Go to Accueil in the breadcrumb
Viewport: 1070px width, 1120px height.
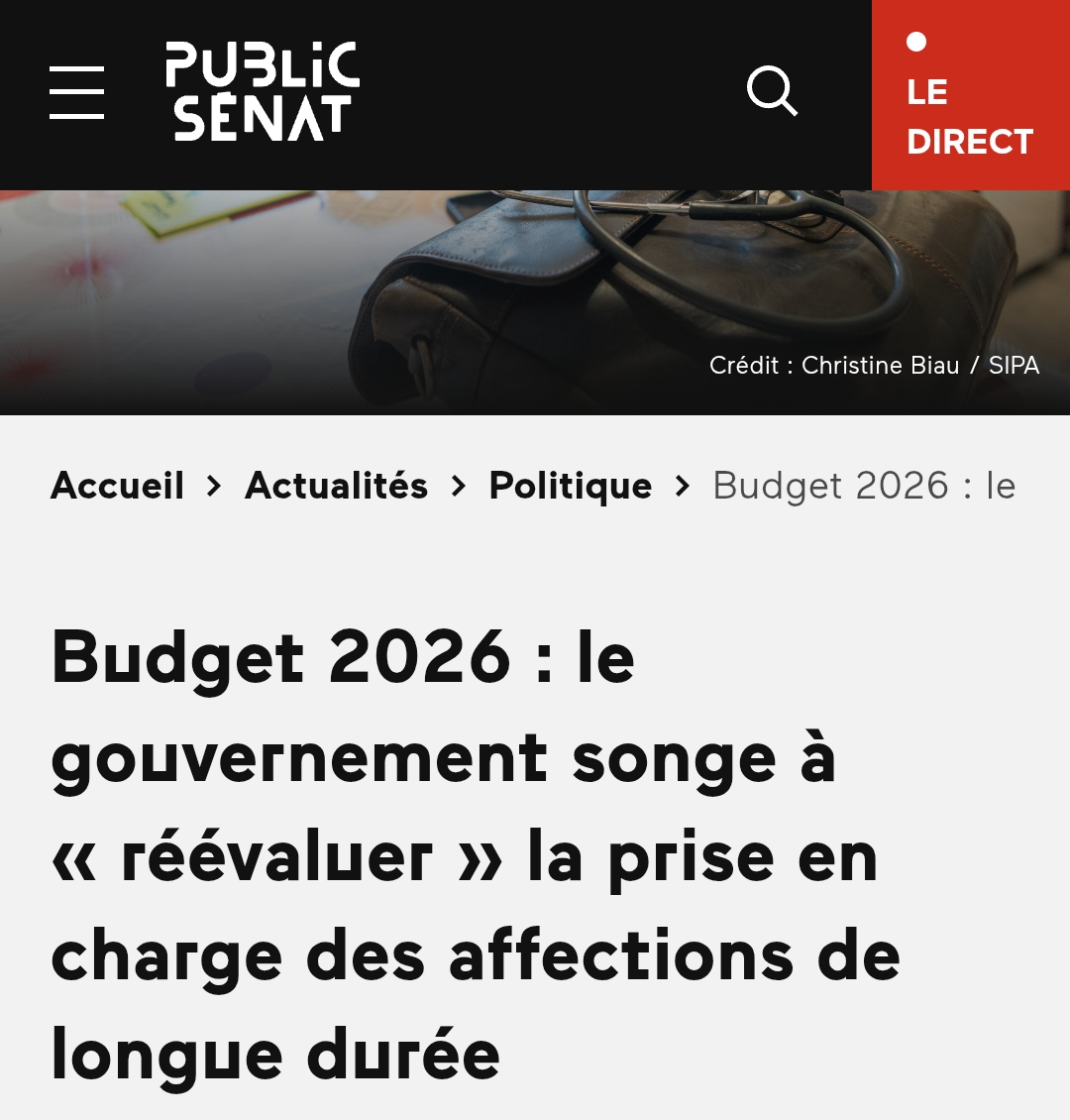[x=118, y=486]
